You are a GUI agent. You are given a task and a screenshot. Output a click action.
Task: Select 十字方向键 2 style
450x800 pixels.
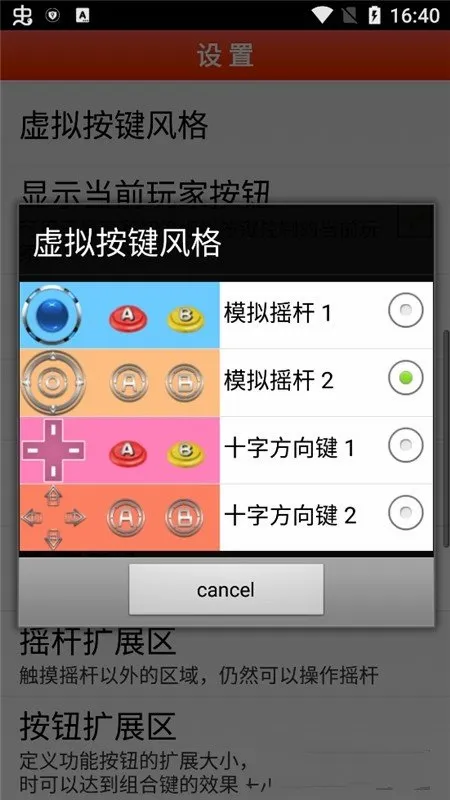tap(226, 517)
